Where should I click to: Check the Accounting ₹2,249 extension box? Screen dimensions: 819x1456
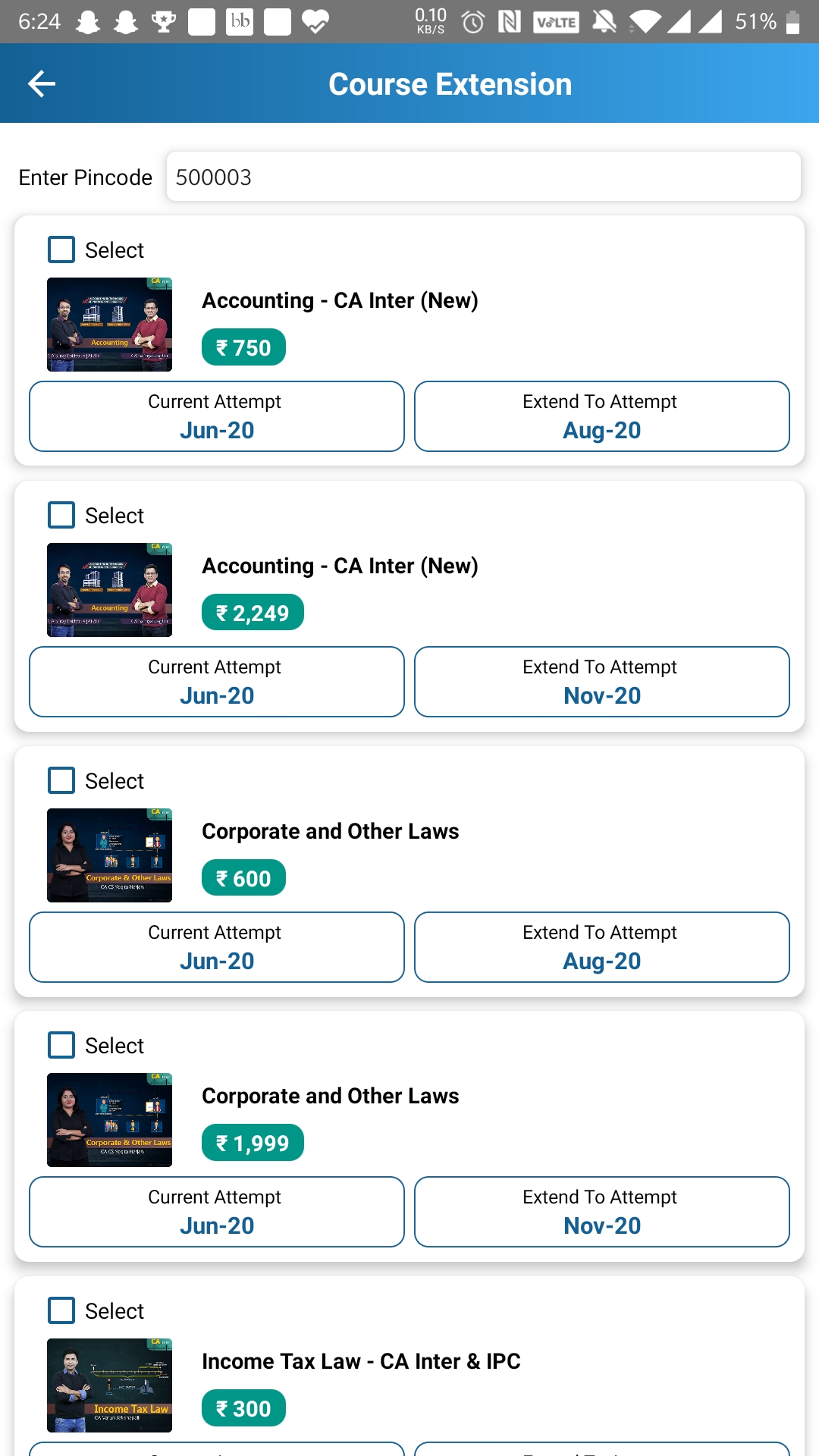click(x=61, y=515)
